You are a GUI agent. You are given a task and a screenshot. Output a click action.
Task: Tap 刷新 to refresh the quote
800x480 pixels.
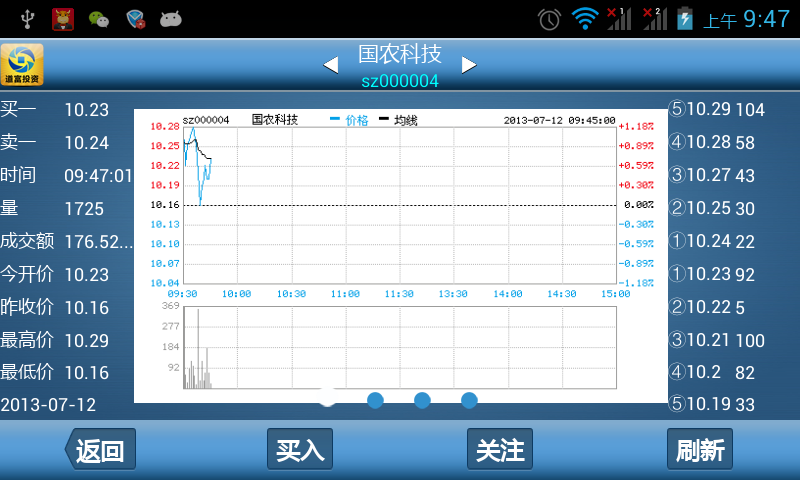700,450
